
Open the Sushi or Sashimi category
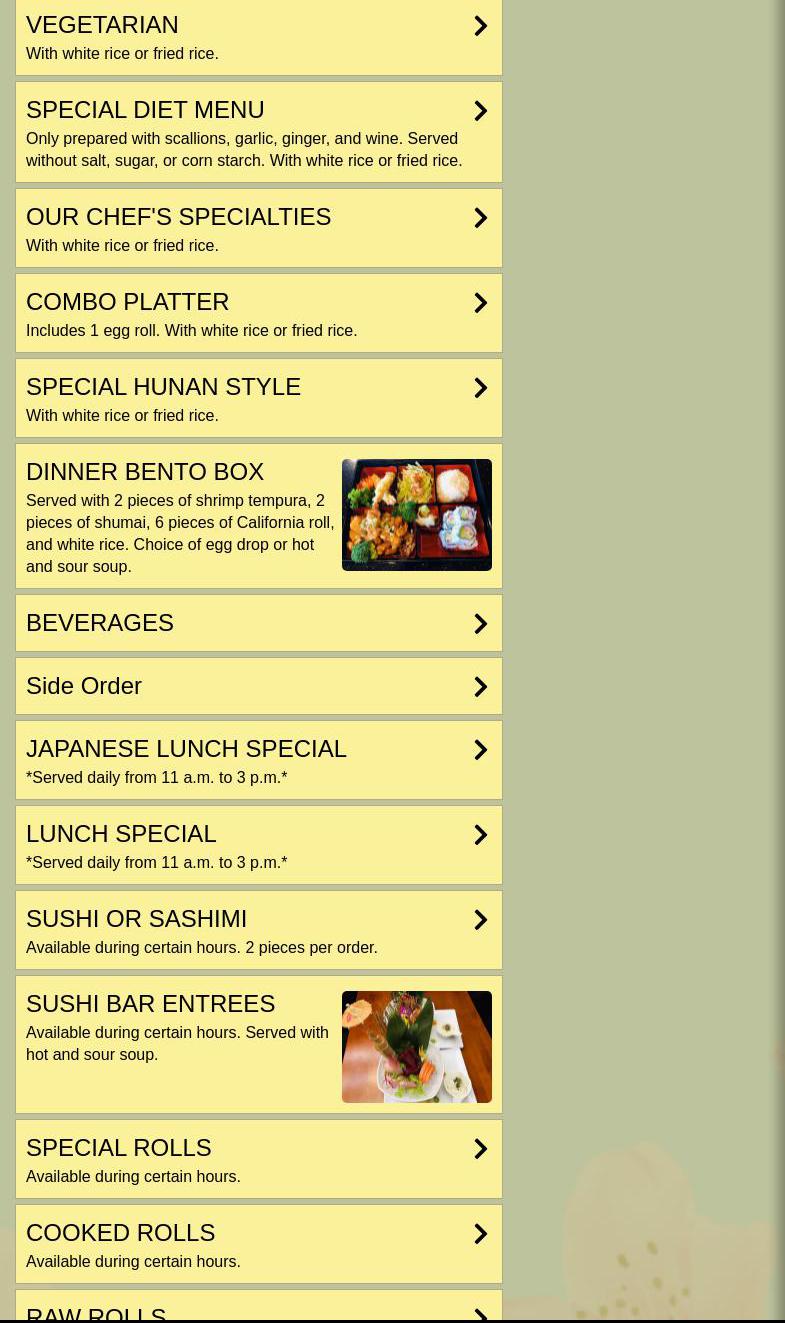coord(258,931)
